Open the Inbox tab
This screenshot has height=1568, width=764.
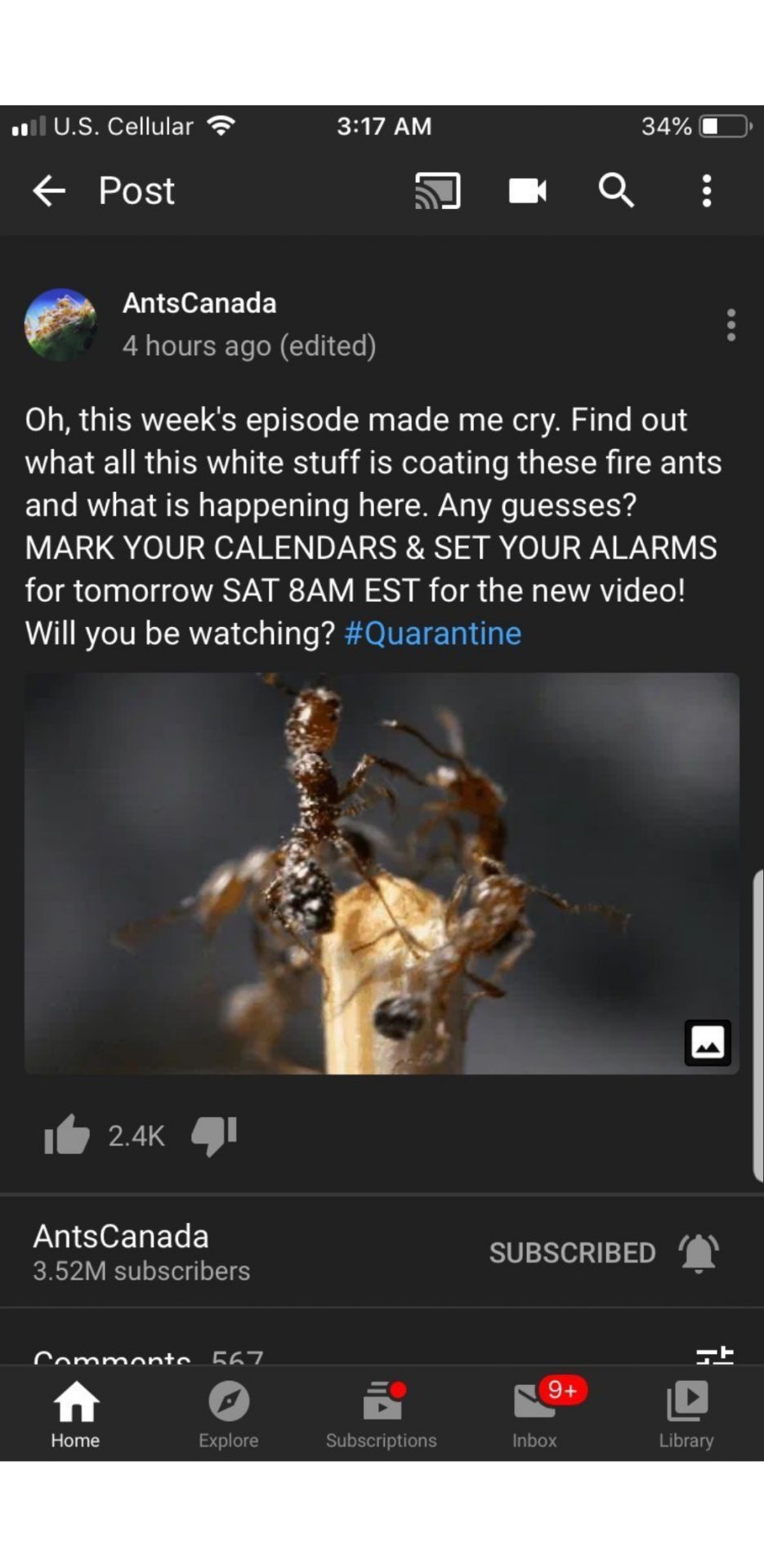(535, 1414)
